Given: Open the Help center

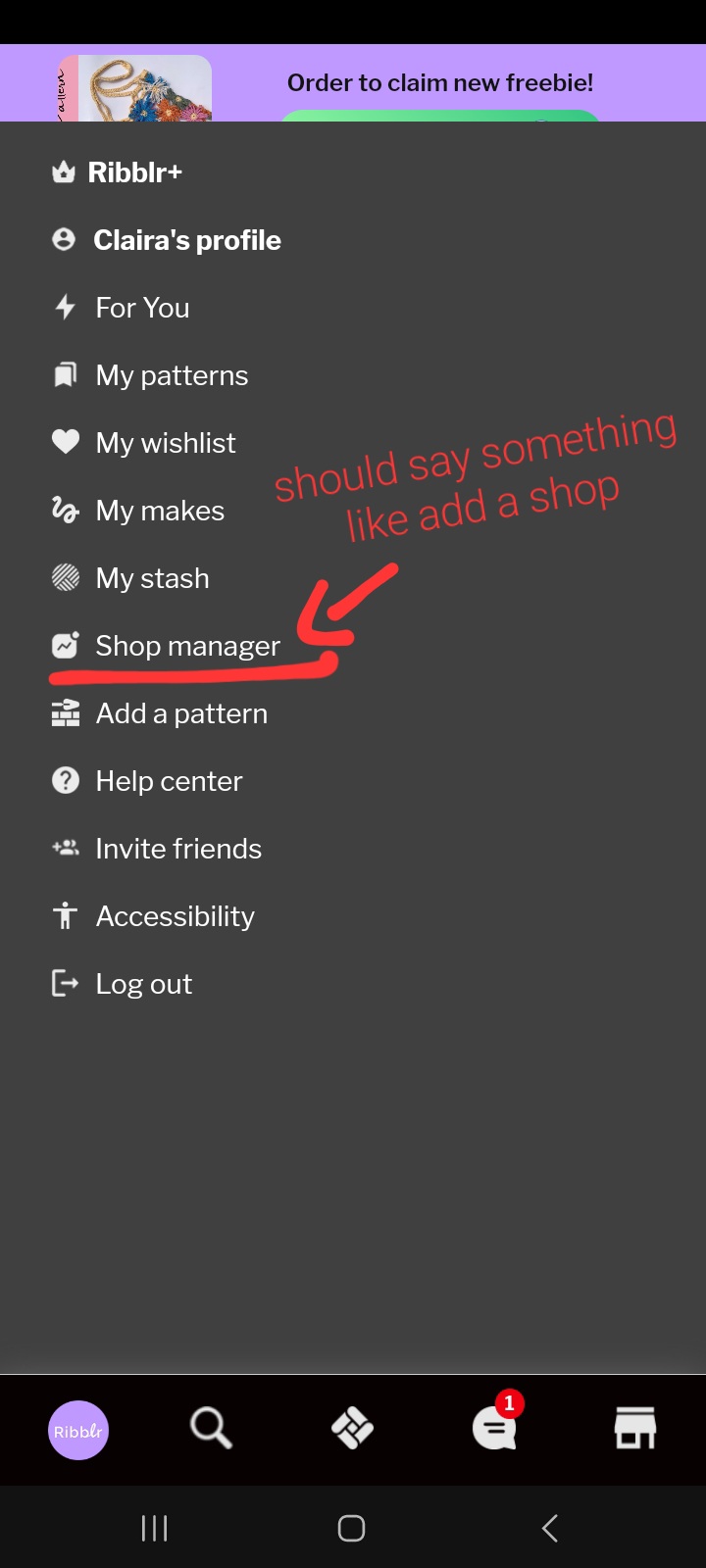Looking at the screenshot, I should (169, 781).
